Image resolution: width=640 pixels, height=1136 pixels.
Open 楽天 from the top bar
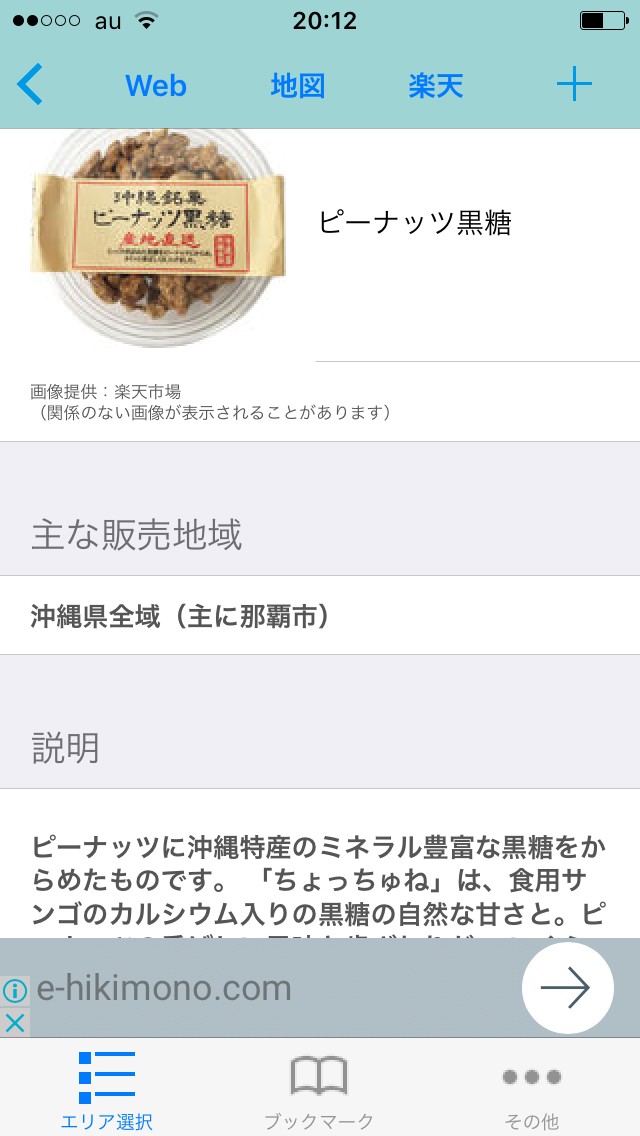(436, 86)
